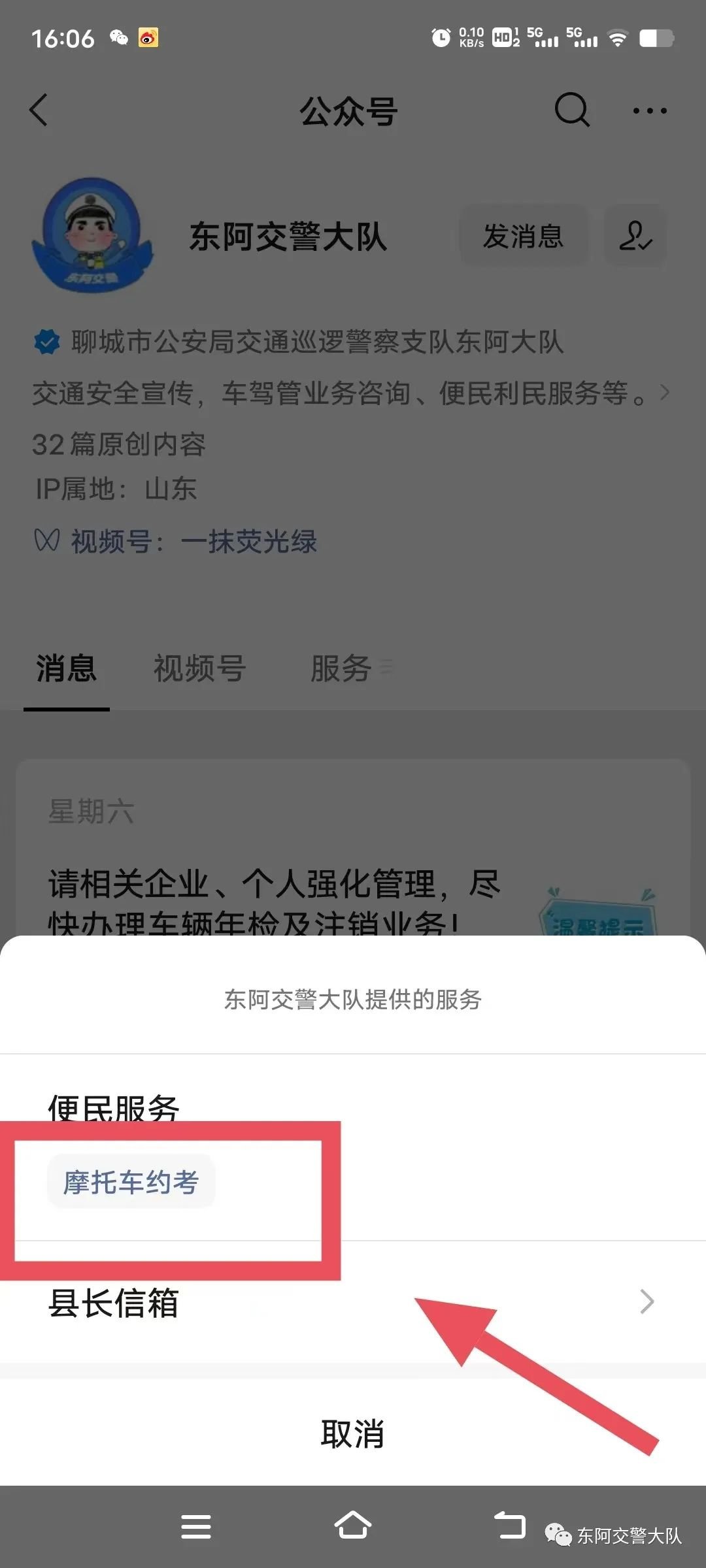Open the three-dot overflow menu

point(650,111)
